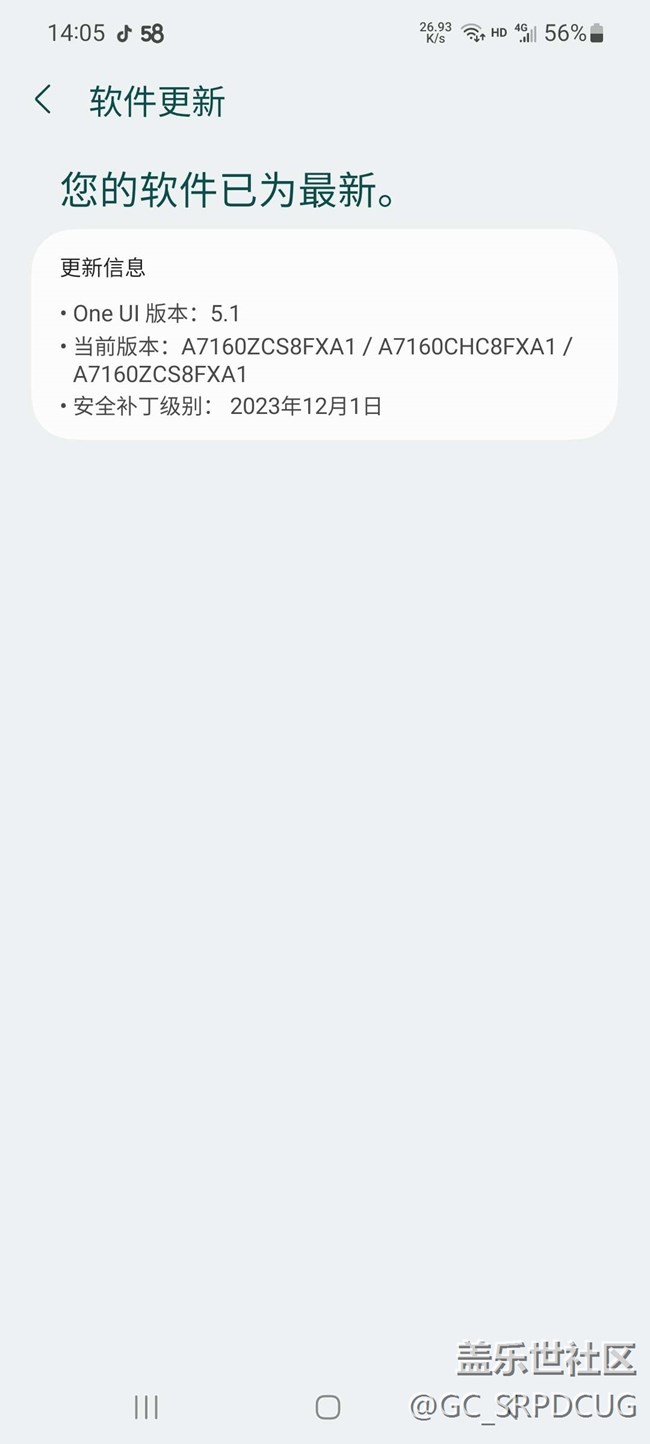Screen dimensions: 650x1444
Task: Go back from the 软件更新 page
Action: (x=43, y=100)
